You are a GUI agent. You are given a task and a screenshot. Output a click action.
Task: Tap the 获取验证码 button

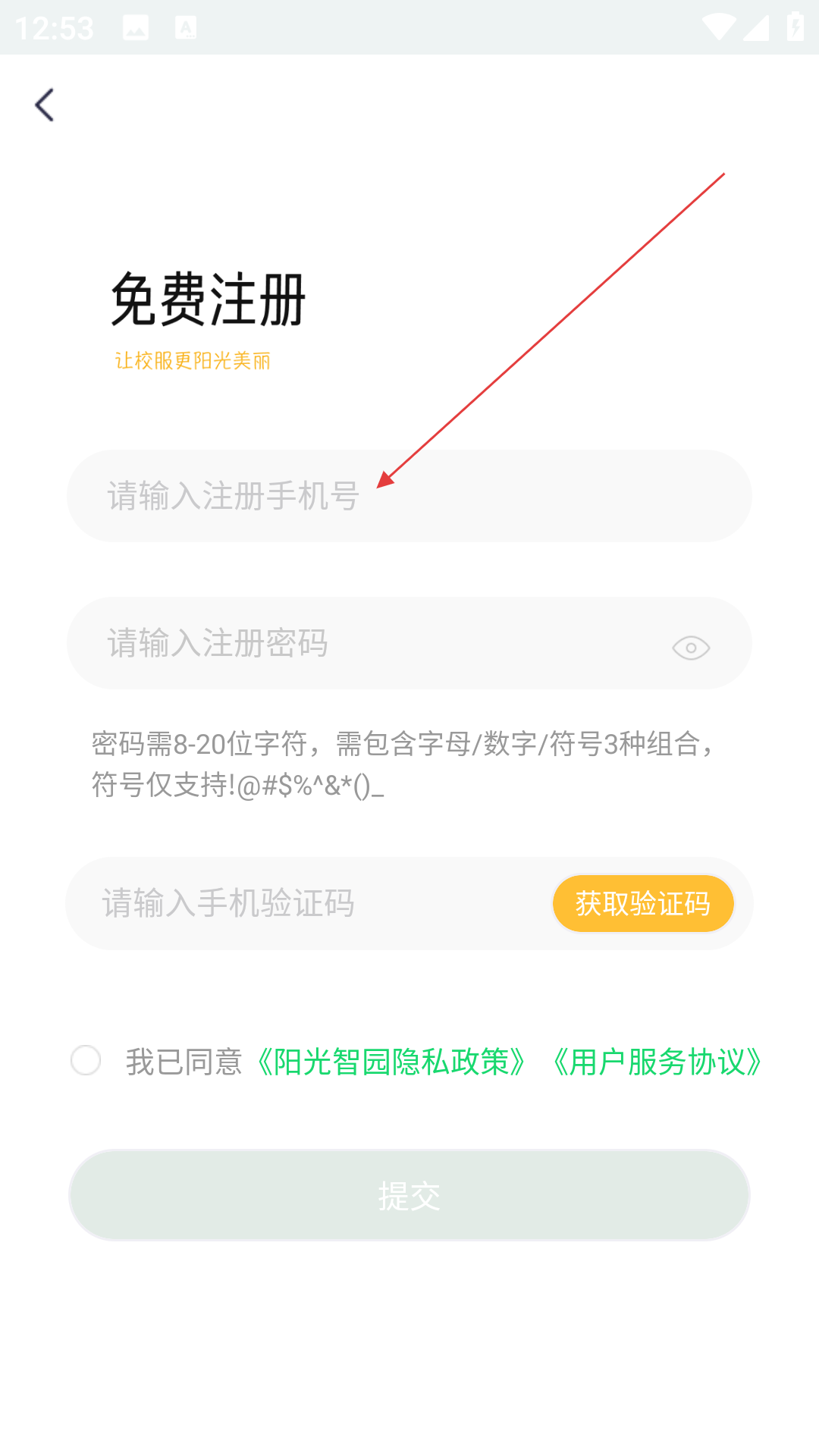pyautogui.click(x=643, y=903)
